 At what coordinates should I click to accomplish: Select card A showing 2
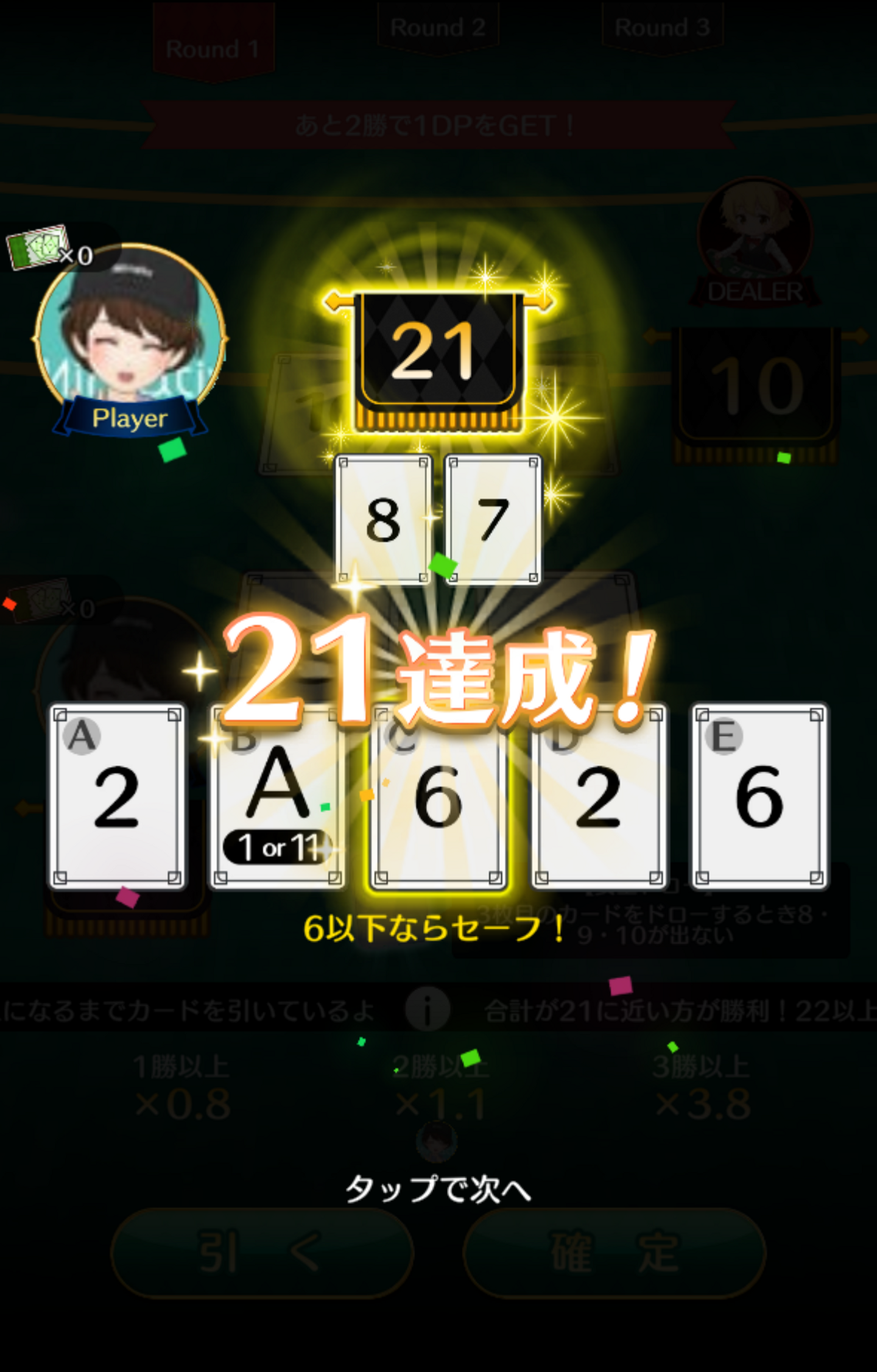click(118, 797)
